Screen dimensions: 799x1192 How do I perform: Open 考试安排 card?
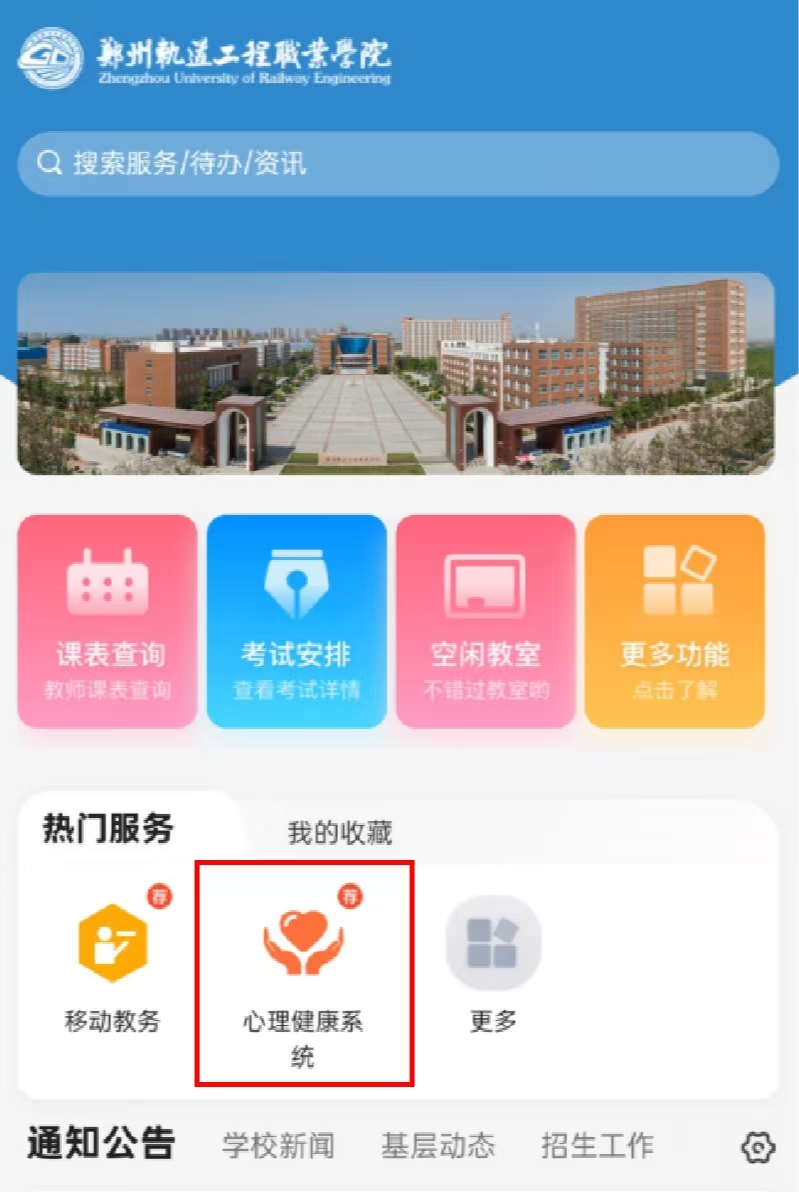point(296,621)
